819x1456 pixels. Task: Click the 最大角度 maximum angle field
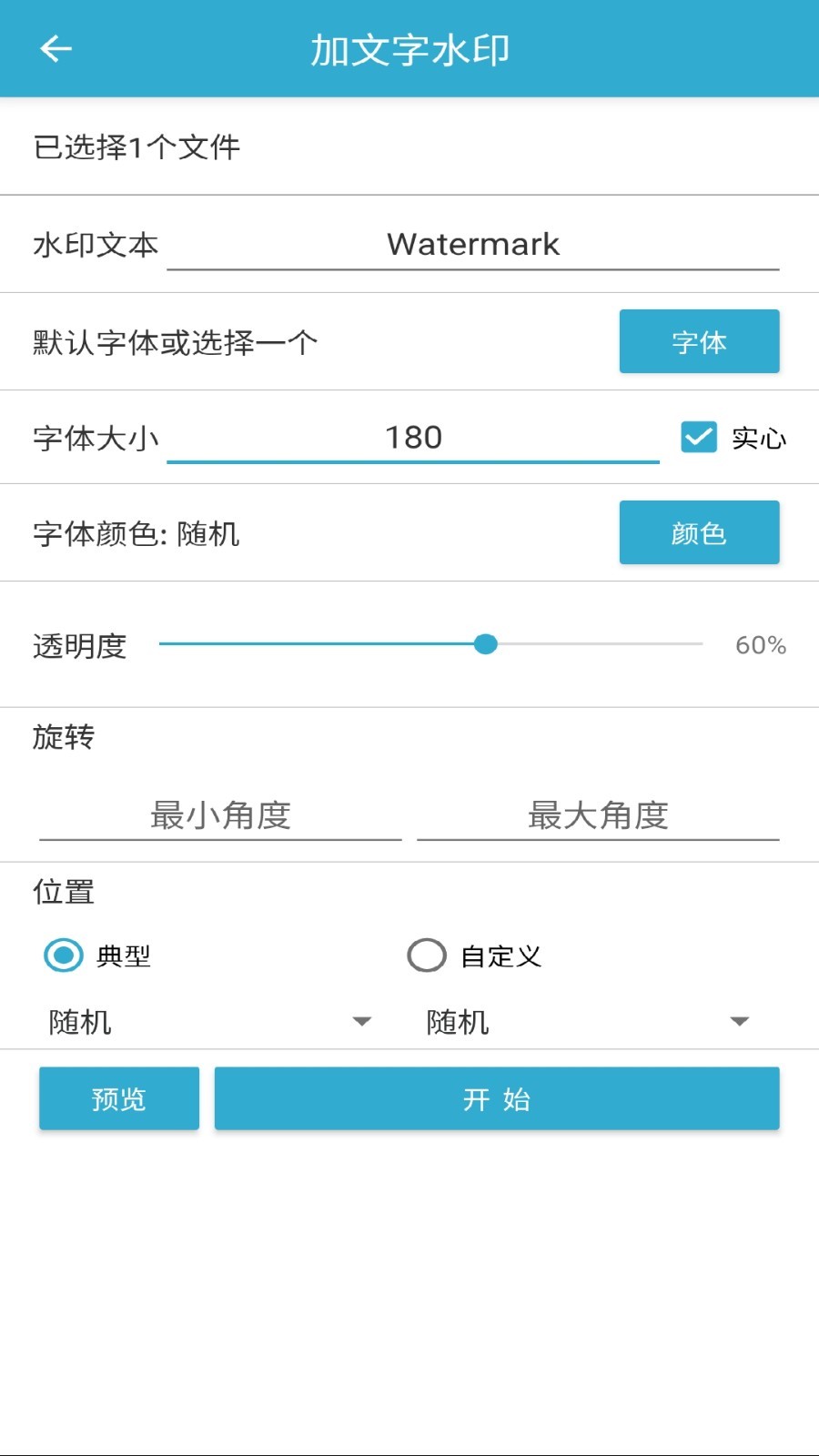tap(598, 816)
